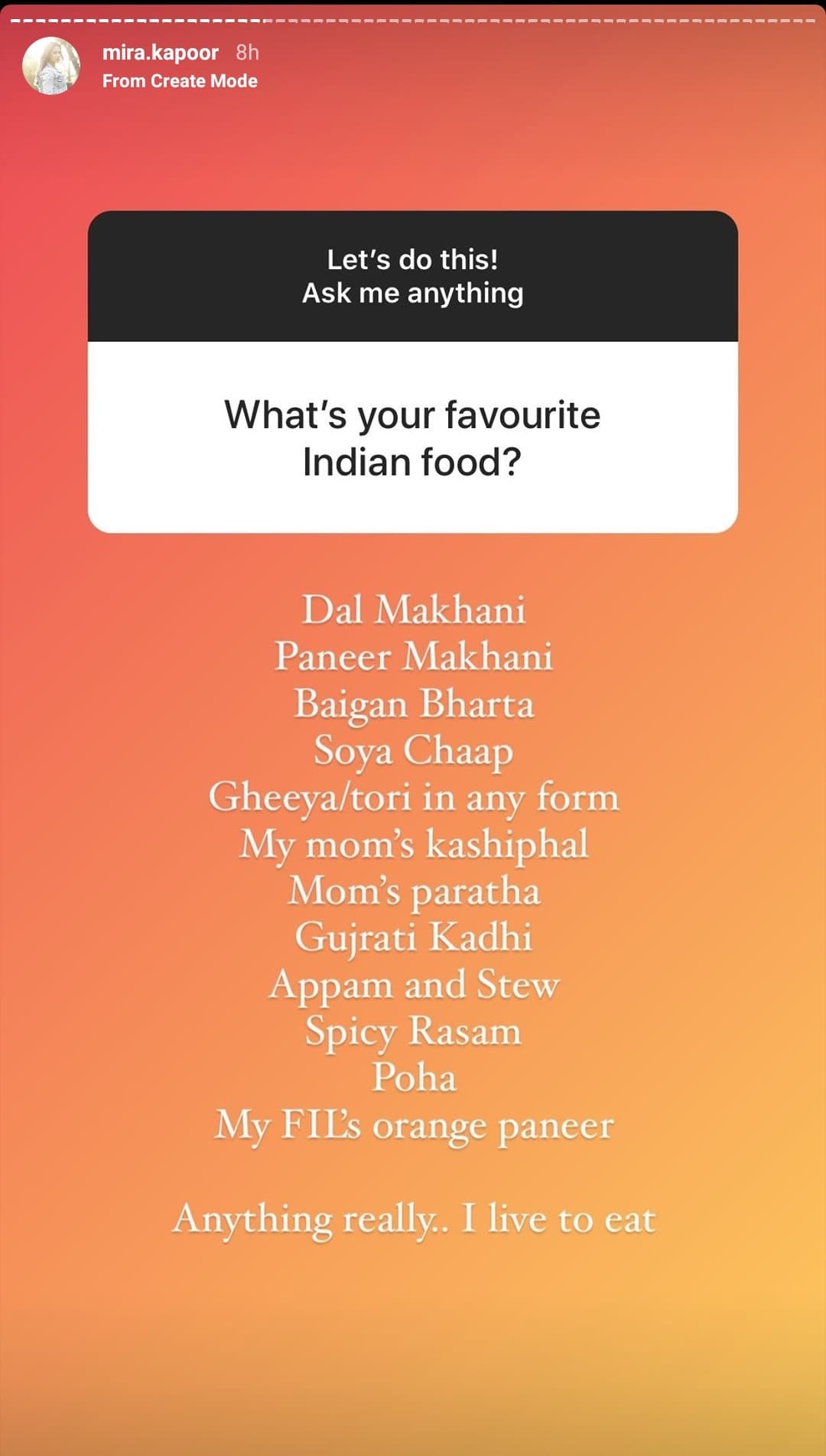The image size is (826, 1456).
Task: Open the From Create Mode label
Action: [x=180, y=81]
